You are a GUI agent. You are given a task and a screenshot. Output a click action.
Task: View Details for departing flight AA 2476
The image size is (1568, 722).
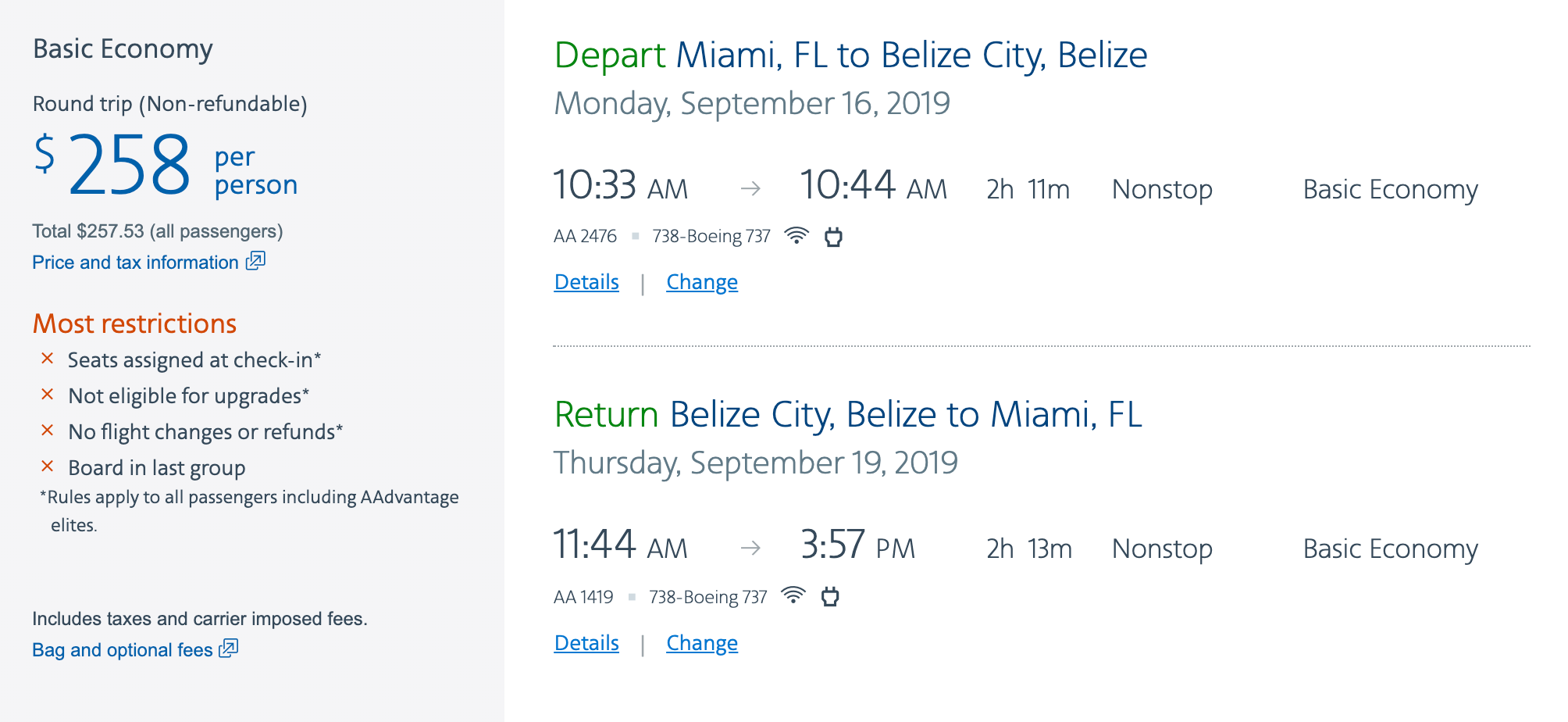click(586, 282)
